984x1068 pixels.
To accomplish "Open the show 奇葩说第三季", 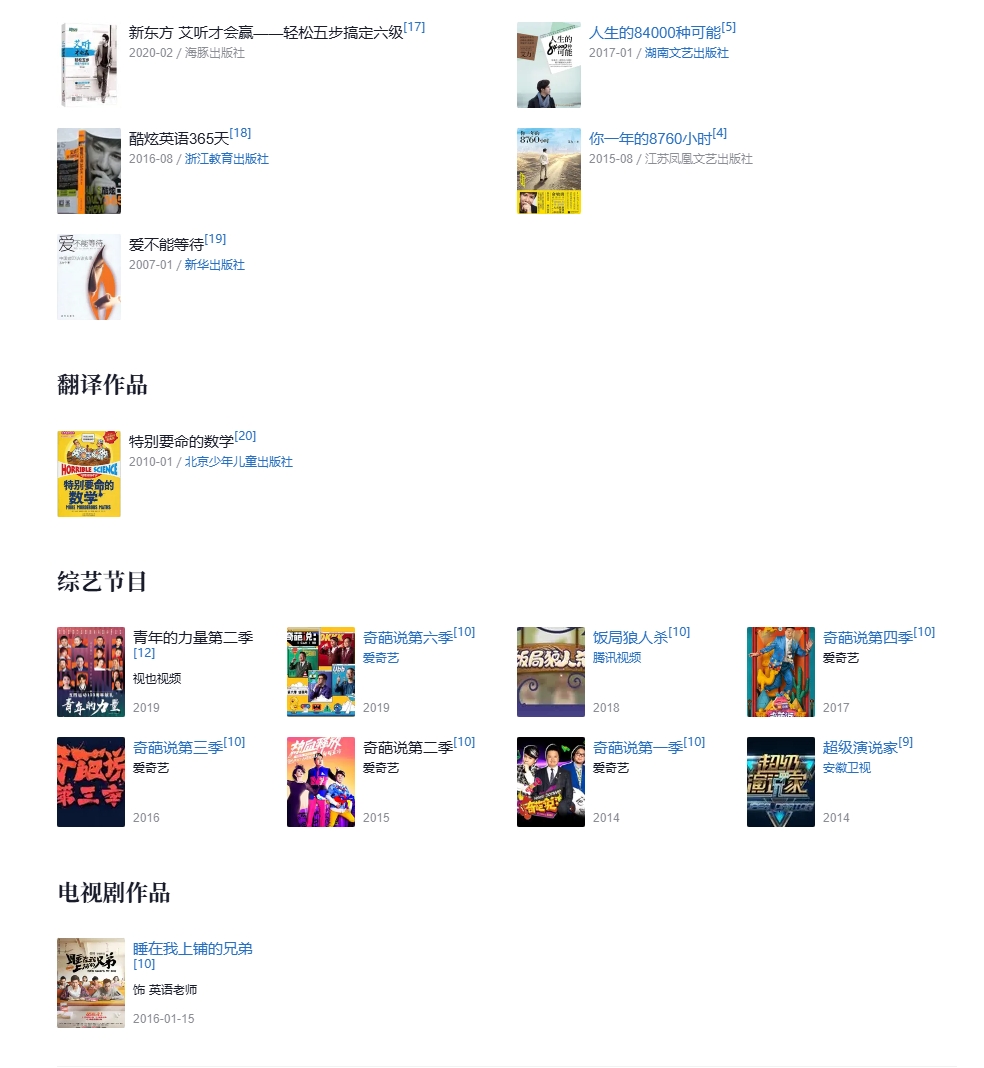I will point(177,748).
